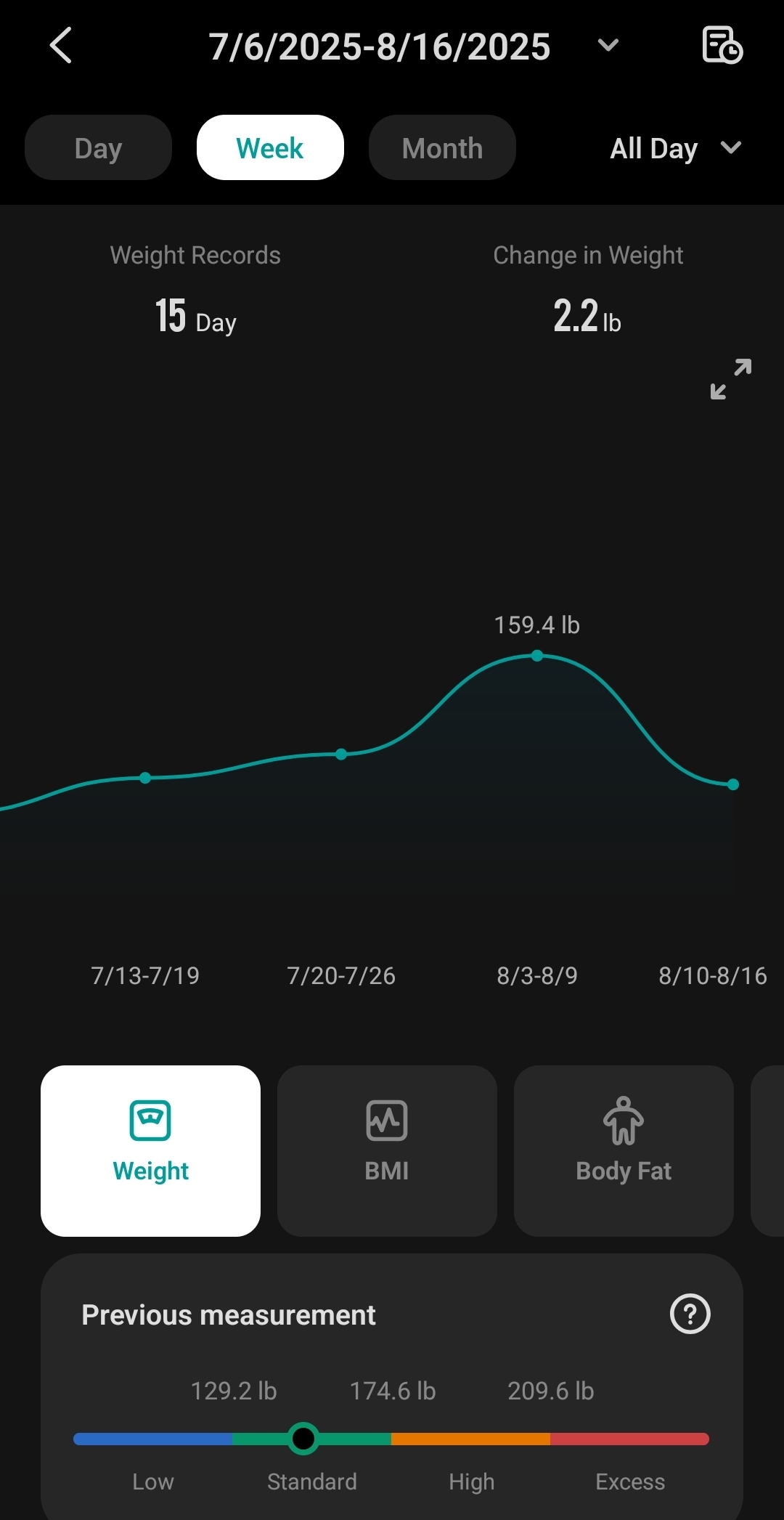Screen dimensions: 784x1520
Task: Open the measurement history icon
Action: pyautogui.click(x=722, y=46)
